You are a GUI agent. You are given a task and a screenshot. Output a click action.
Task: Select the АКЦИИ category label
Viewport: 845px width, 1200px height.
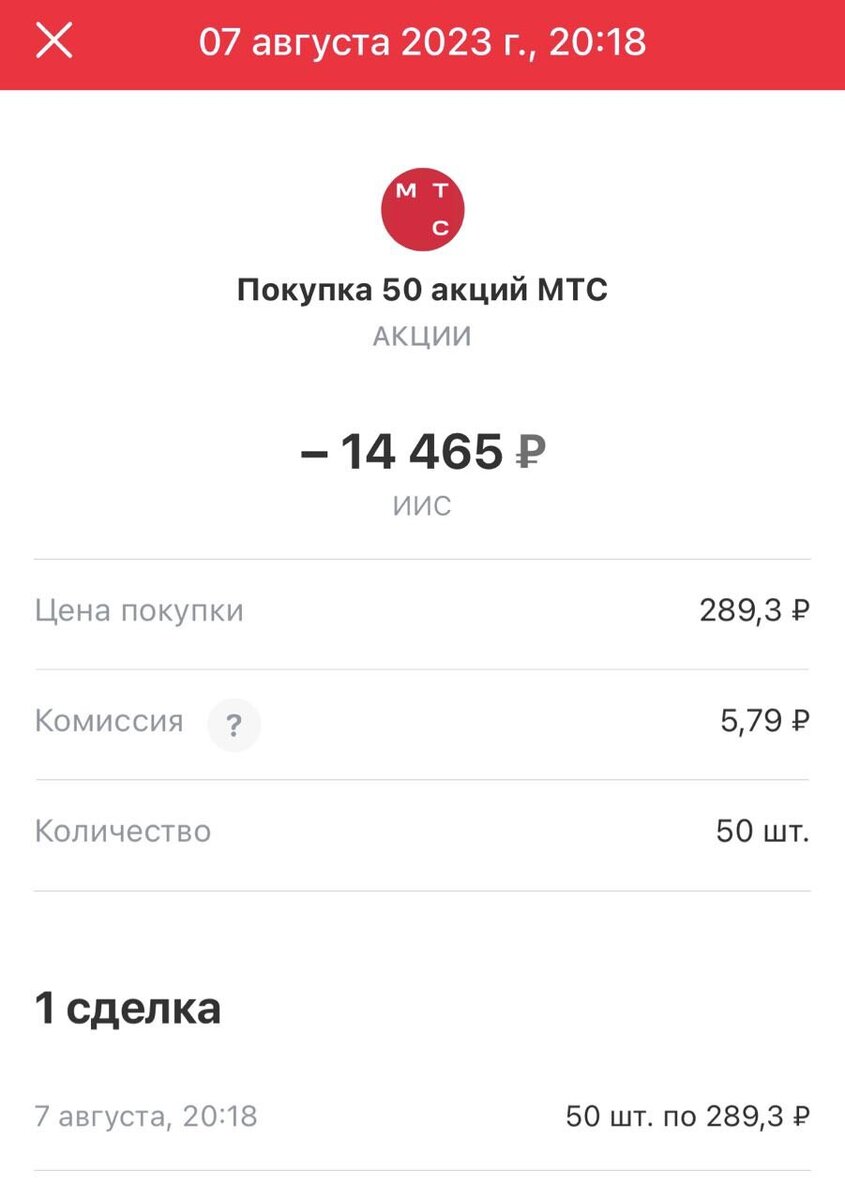[421, 335]
